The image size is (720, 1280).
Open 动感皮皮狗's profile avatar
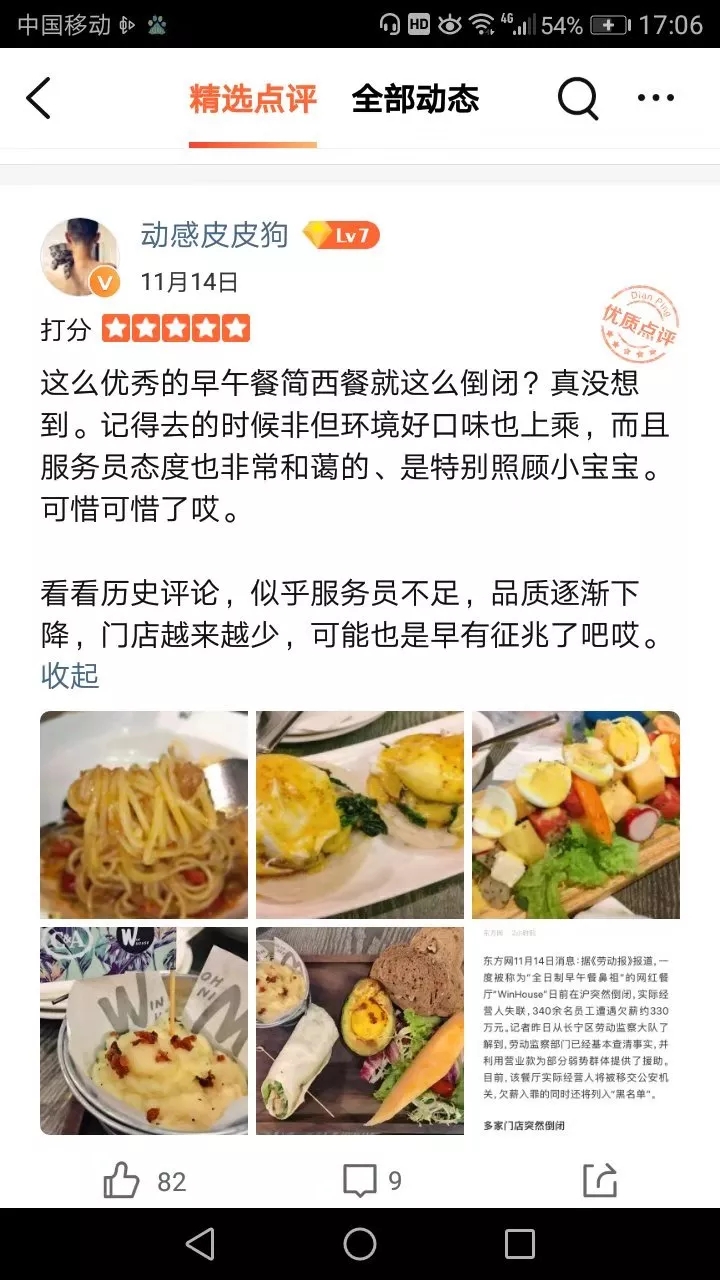(80, 257)
